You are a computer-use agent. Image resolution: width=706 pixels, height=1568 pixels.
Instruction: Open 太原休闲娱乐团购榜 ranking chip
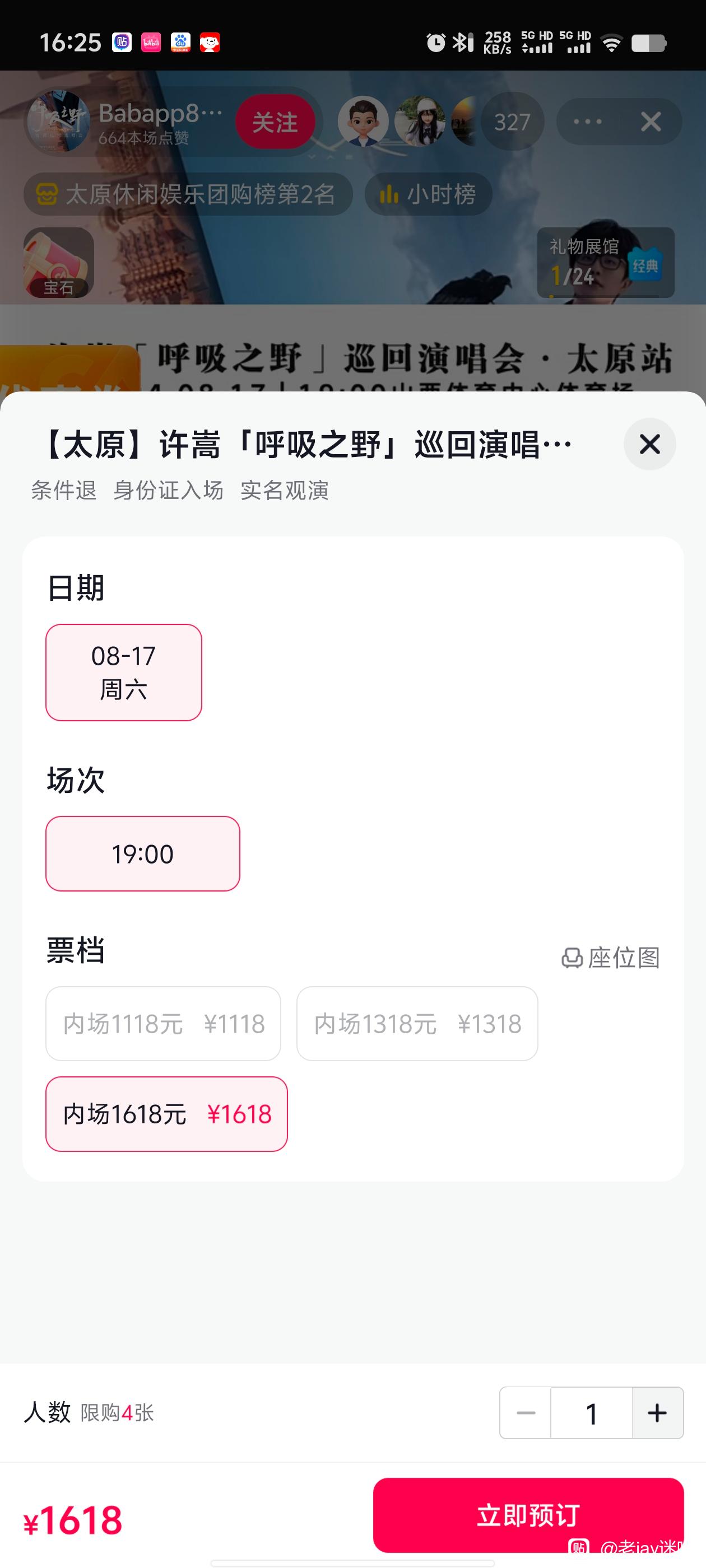188,194
